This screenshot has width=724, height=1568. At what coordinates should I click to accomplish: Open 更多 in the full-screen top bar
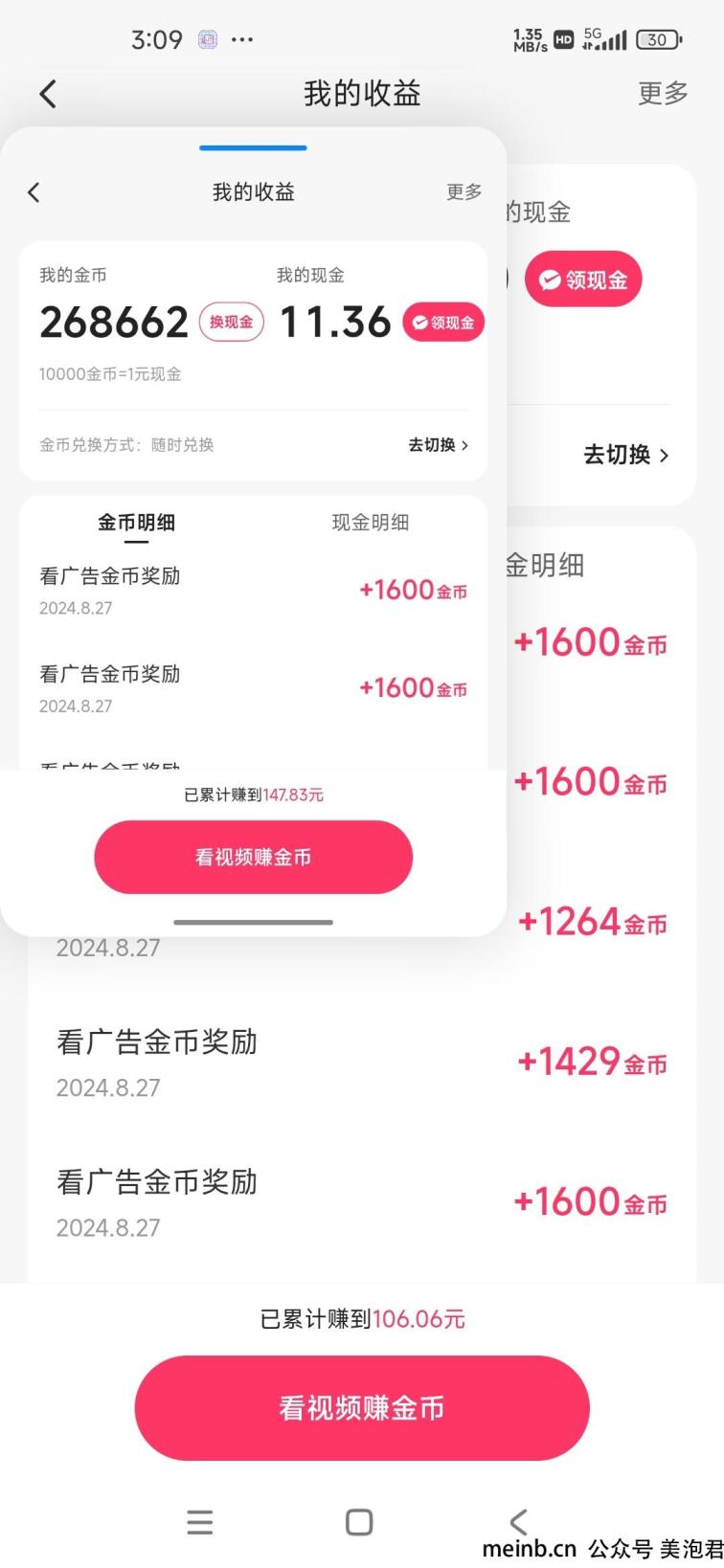(x=663, y=93)
